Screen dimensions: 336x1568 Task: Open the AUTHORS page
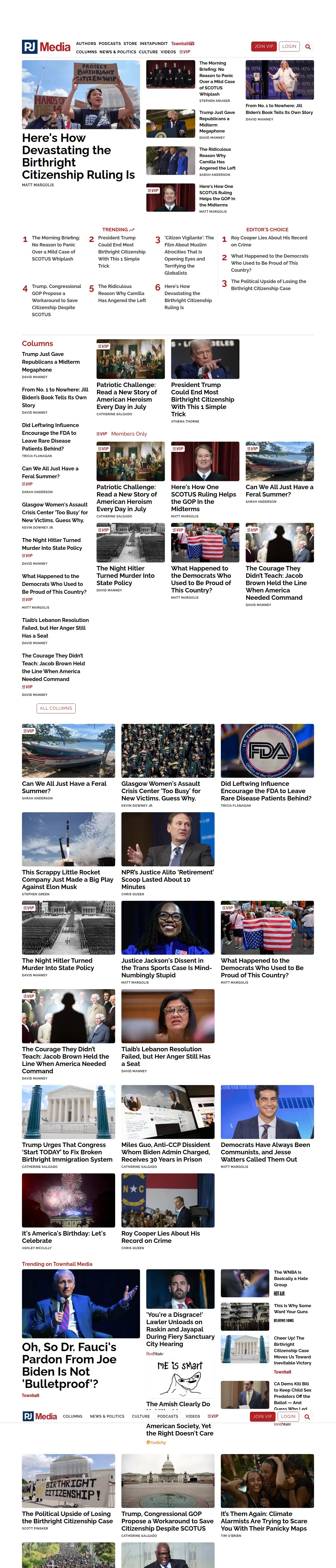click(x=86, y=44)
